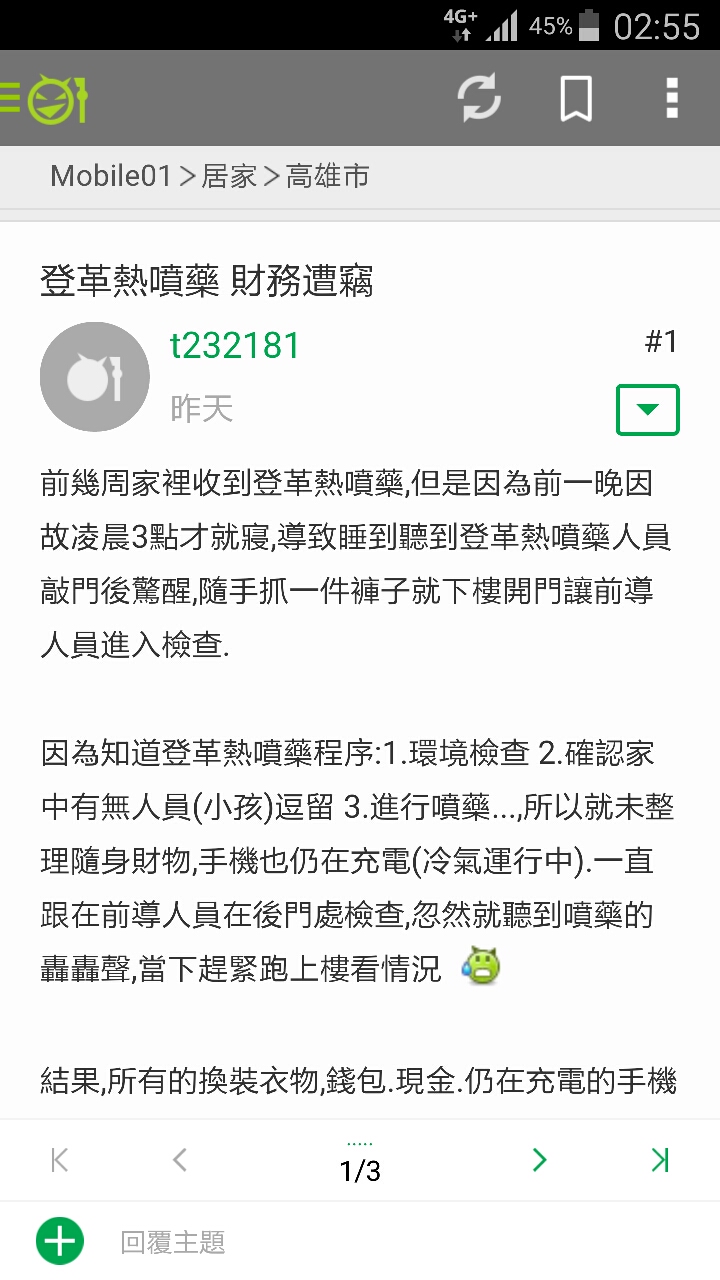Refresh the thread page

(x=480, y=98)
